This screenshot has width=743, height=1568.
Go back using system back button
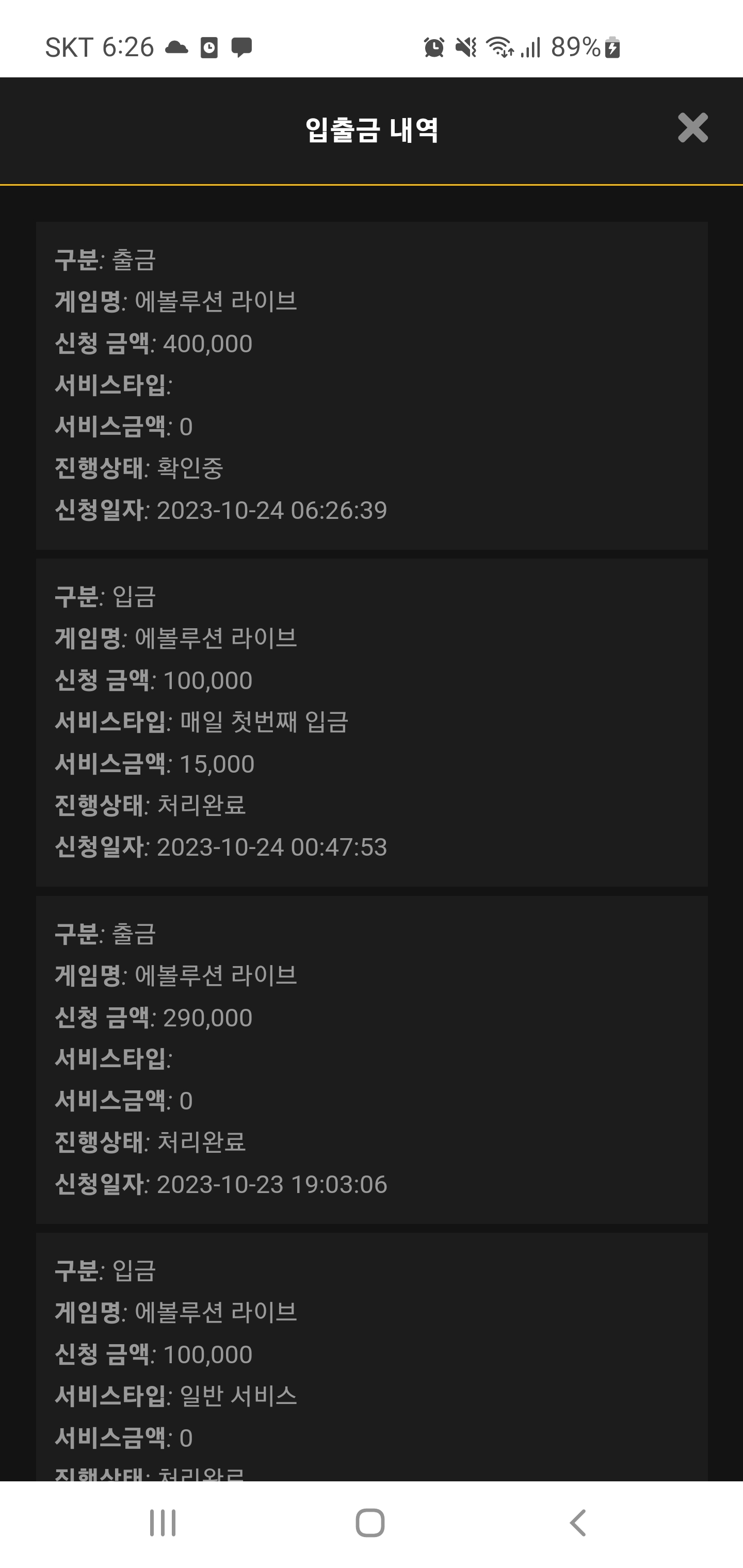pos(577,1523)
